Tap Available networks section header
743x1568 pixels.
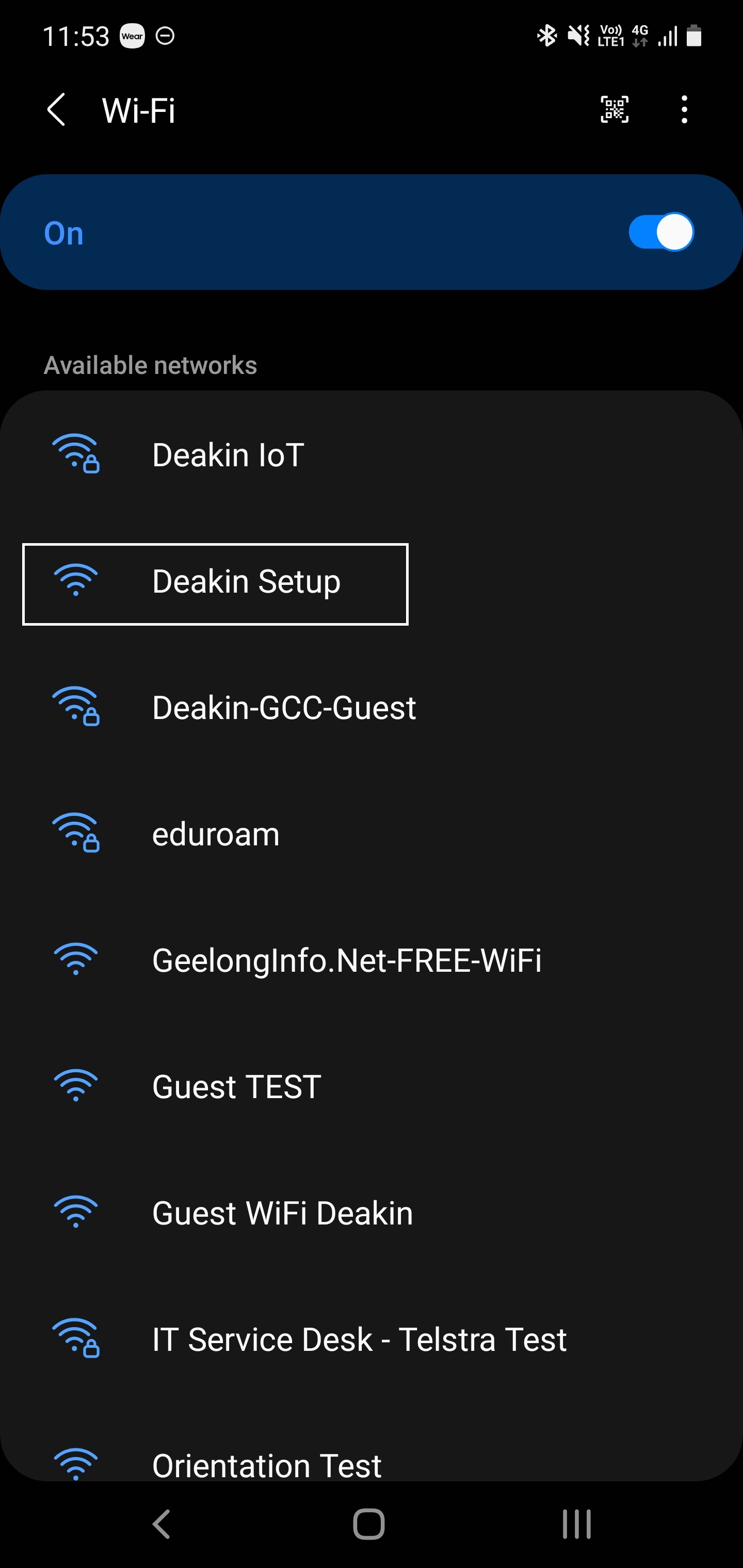pyautogui.click(x=150, y=364)
